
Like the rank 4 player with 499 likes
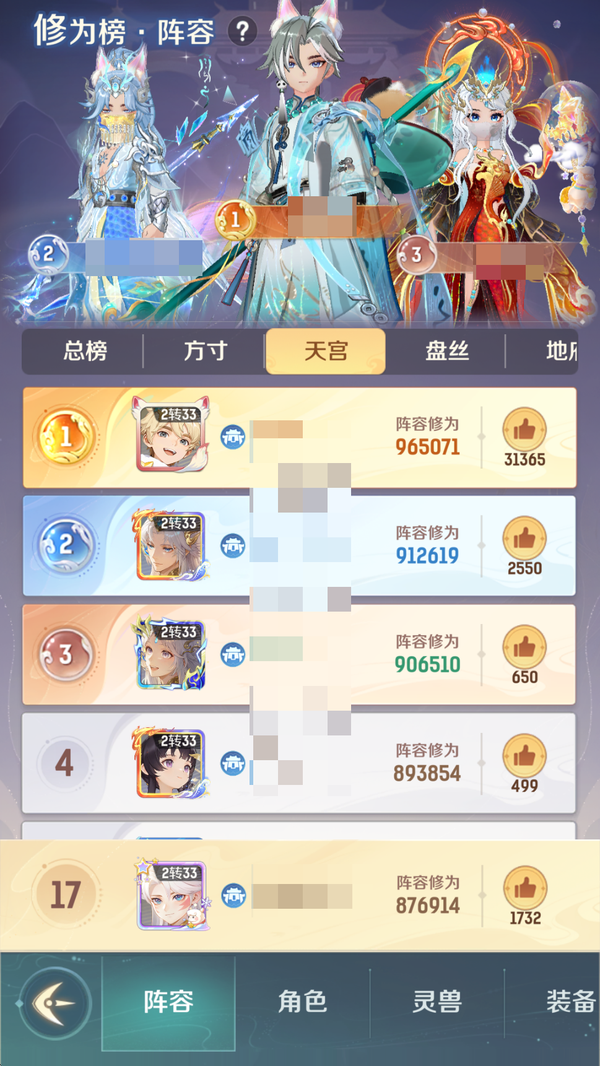click(x=524, y=755)
